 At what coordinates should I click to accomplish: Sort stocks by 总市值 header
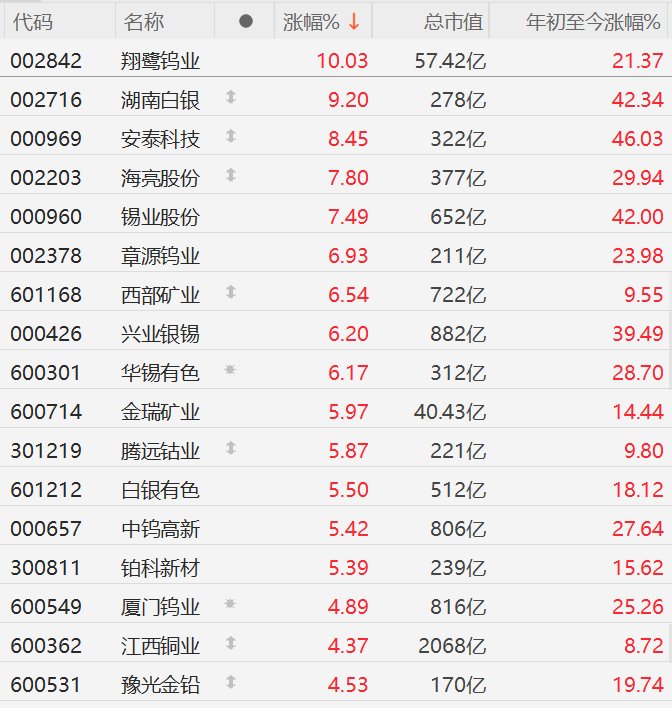click(x=452, y=22)
